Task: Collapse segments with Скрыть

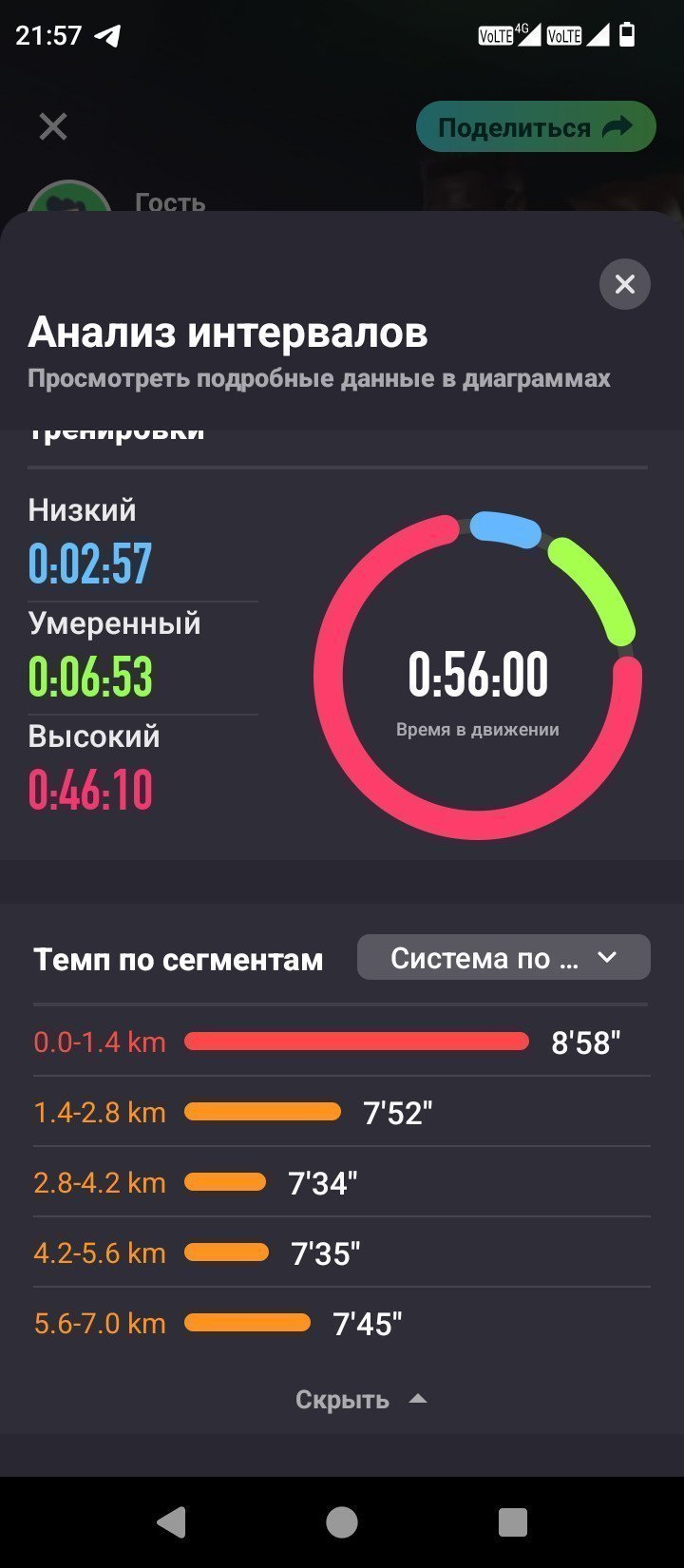Action: (361, 1400)
